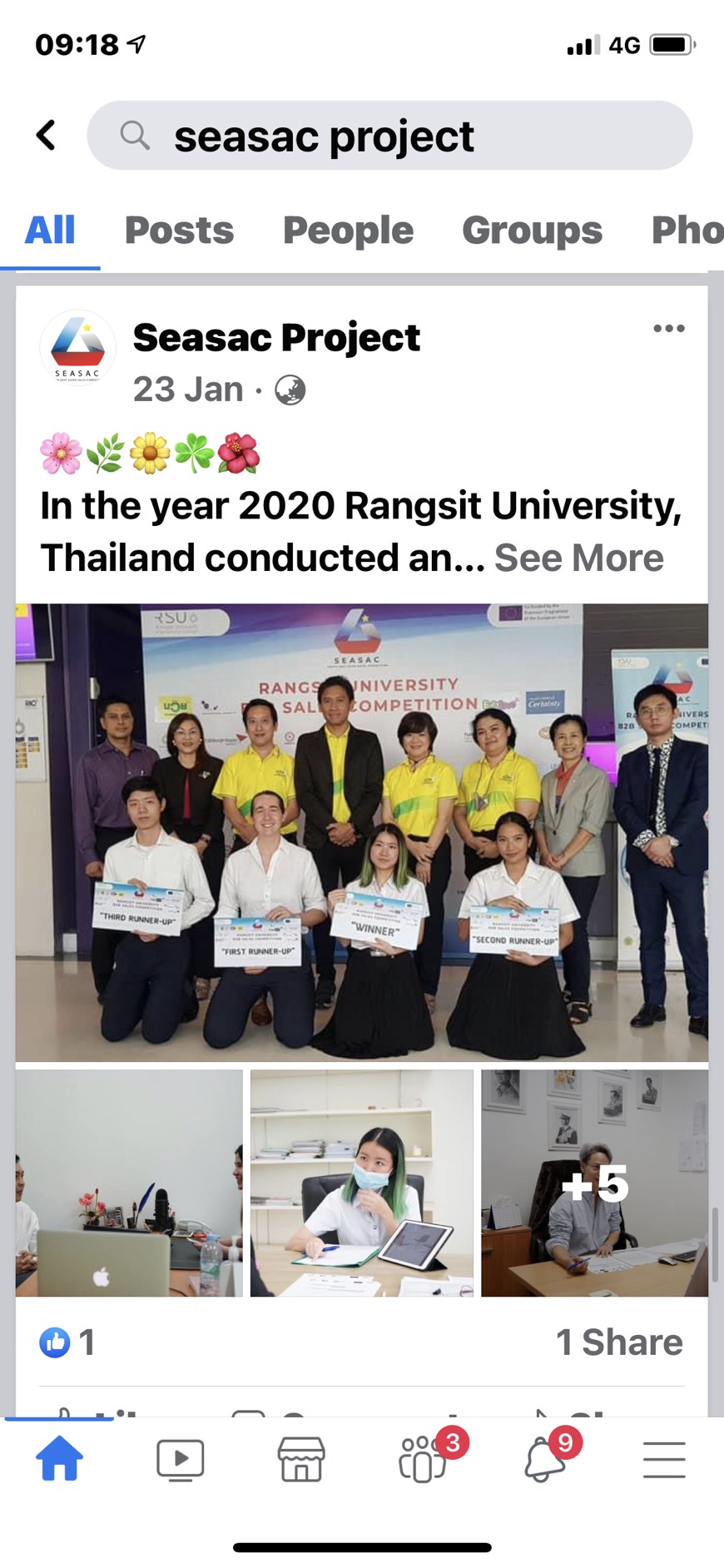
Task: Switch to the Groups tab
Action: [532, 231]
